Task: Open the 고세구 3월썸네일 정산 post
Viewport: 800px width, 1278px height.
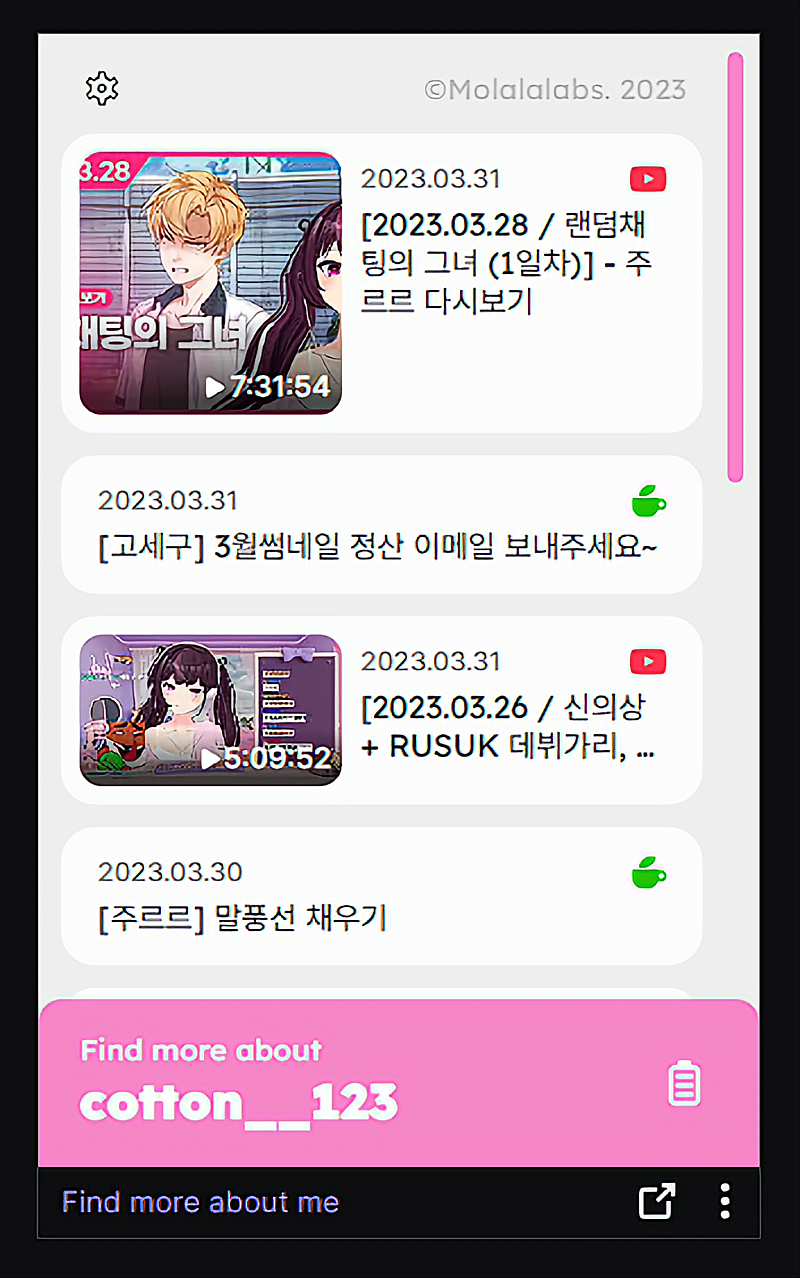Action: (x=381, y=525)
